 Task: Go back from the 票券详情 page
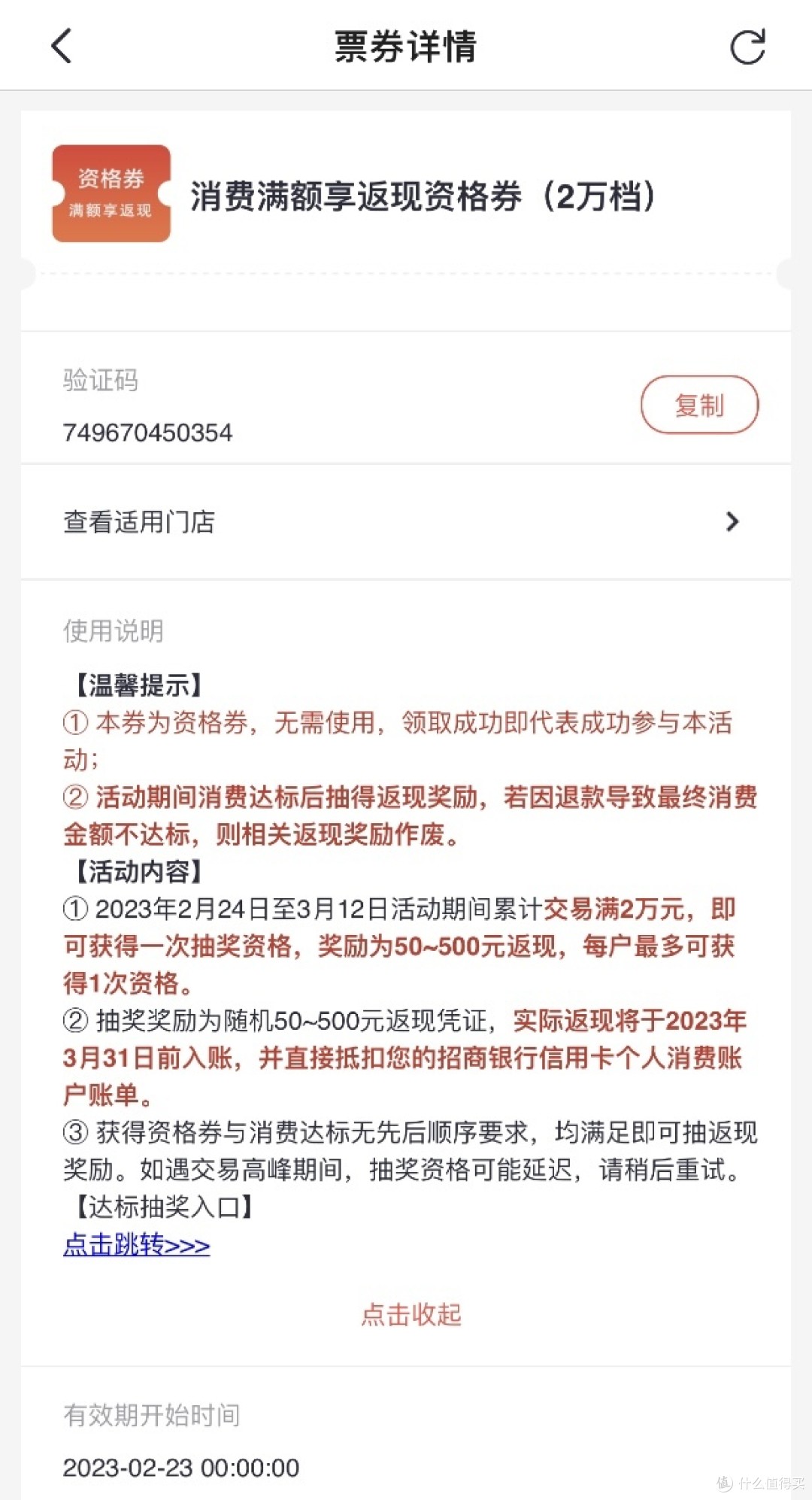[x=62, y=47]
